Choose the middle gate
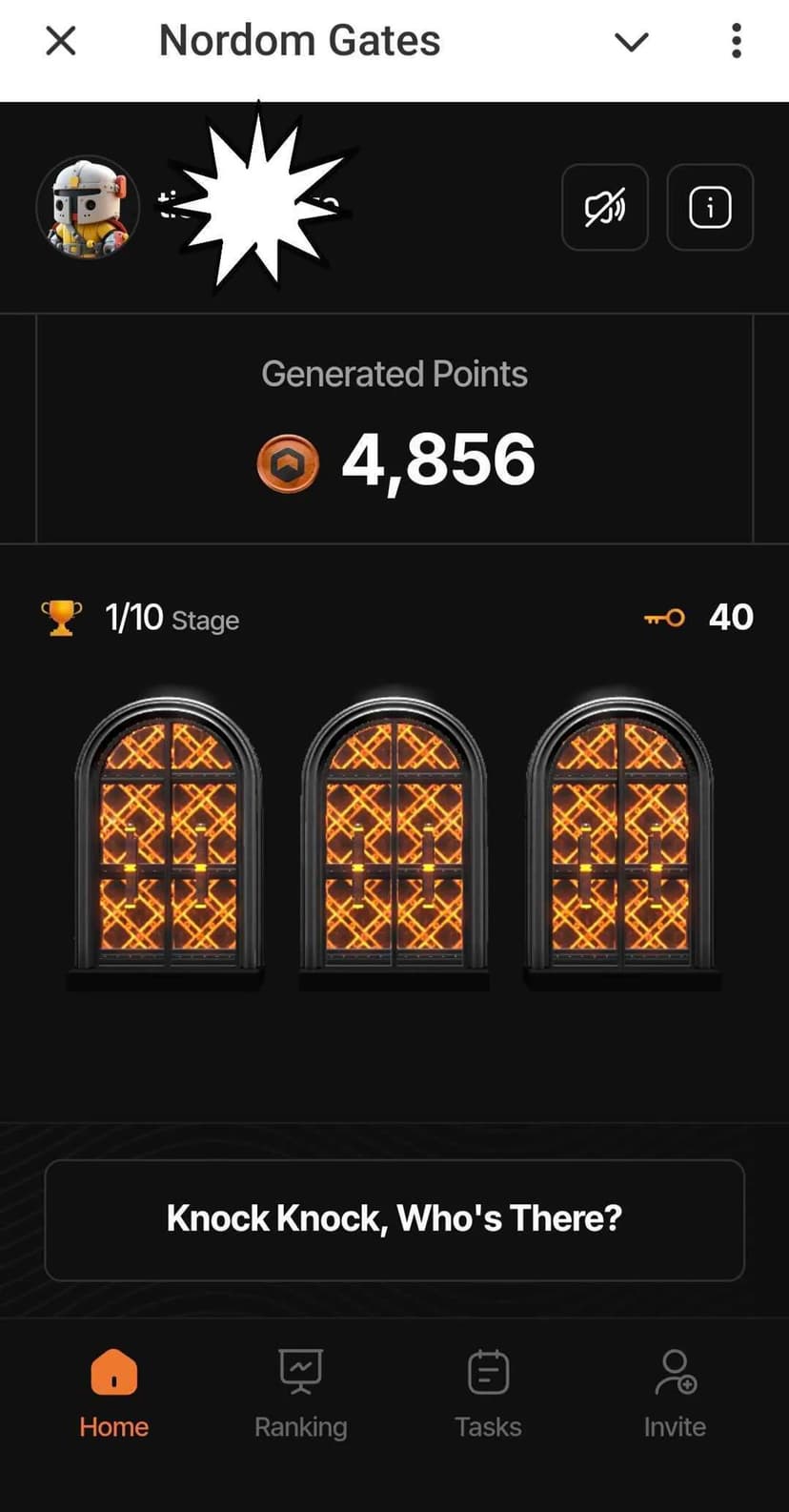The width and height of the screenshot is (789, 1512). click(x=394, y=839)
